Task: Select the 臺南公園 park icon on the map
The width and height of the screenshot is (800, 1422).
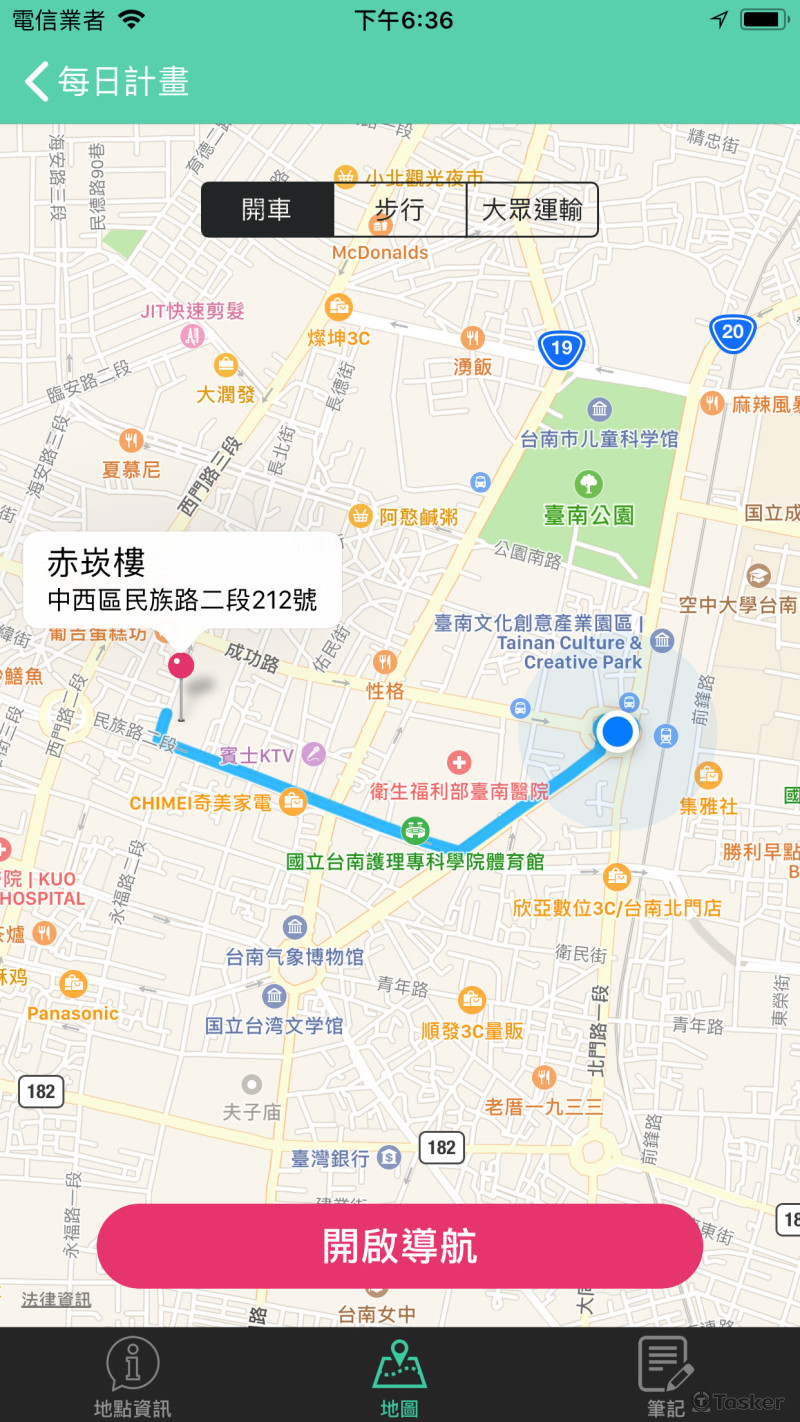Action: point(589,482)
